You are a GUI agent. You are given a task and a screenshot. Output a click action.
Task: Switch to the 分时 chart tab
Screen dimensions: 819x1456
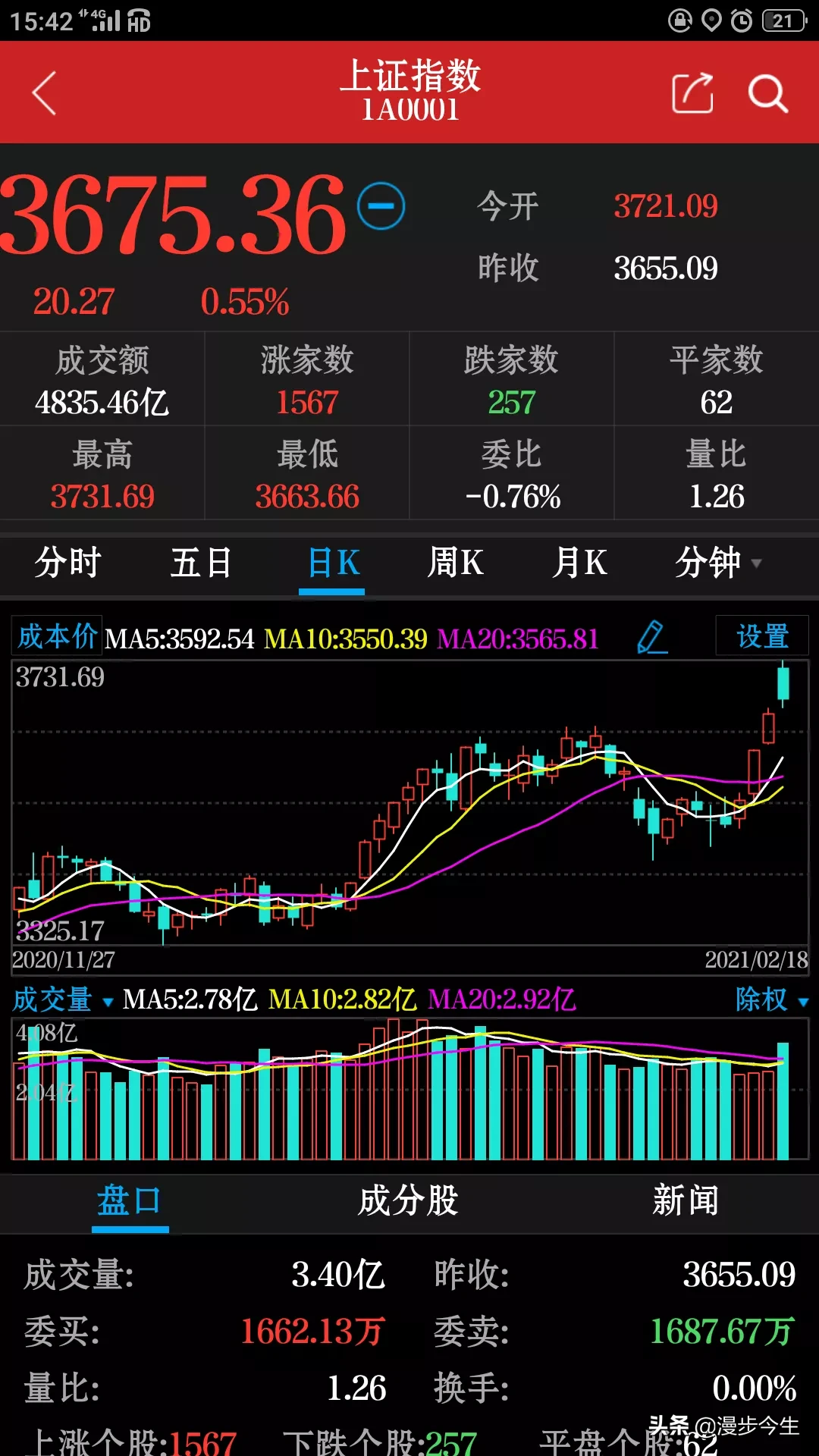tap(68, 563)
